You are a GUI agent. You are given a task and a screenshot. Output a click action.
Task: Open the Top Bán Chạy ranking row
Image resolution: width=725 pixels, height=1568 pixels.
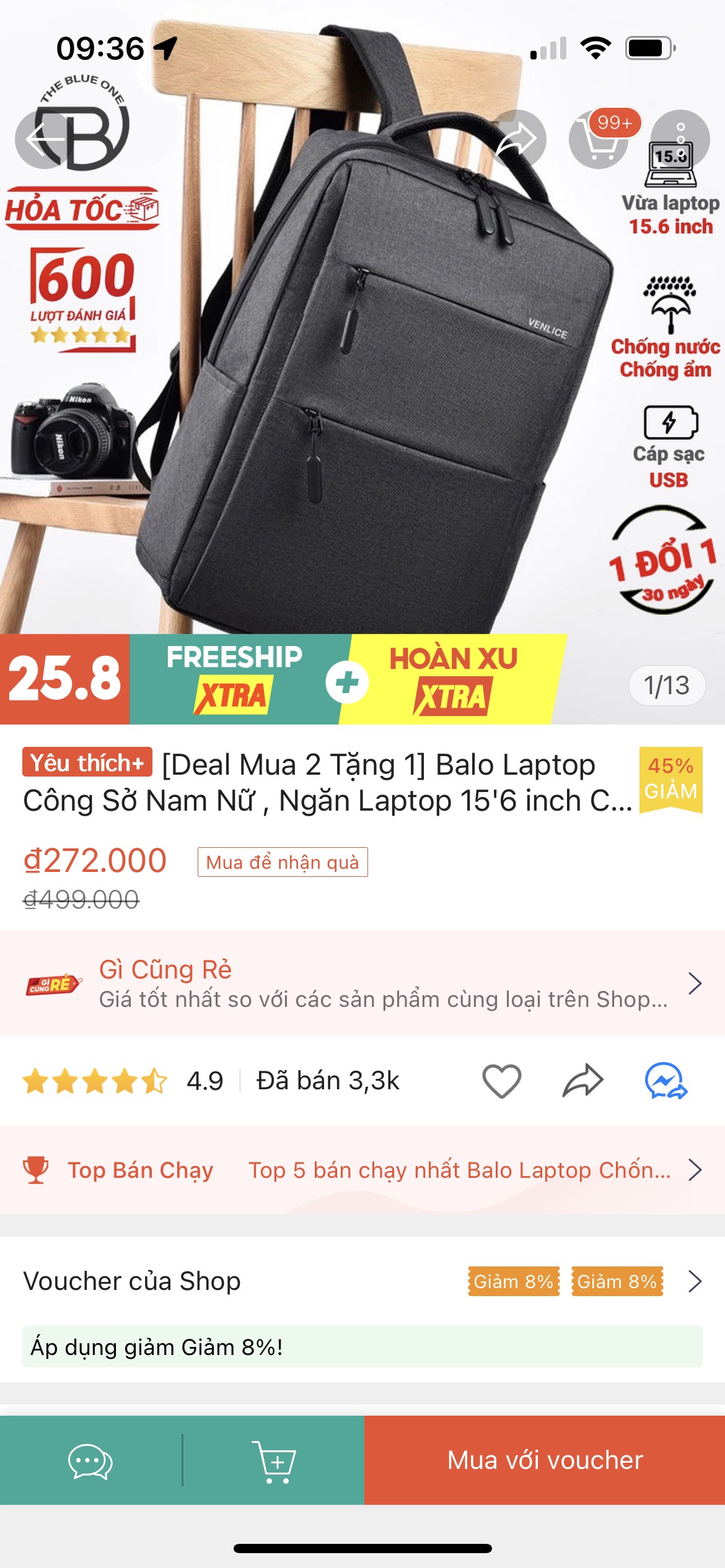coord(362,1170)
